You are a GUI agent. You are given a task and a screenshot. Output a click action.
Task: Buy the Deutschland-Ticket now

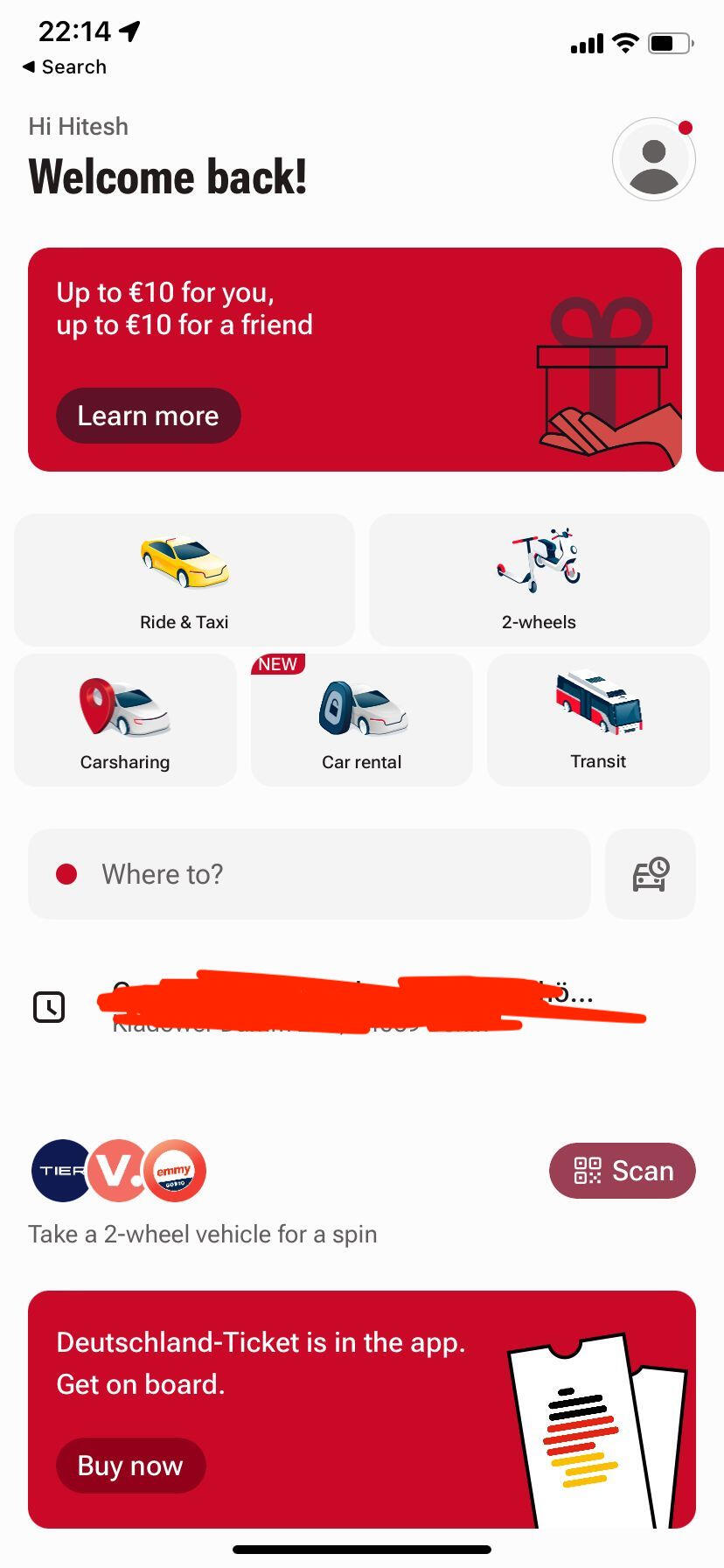(x=130, y=1466)
